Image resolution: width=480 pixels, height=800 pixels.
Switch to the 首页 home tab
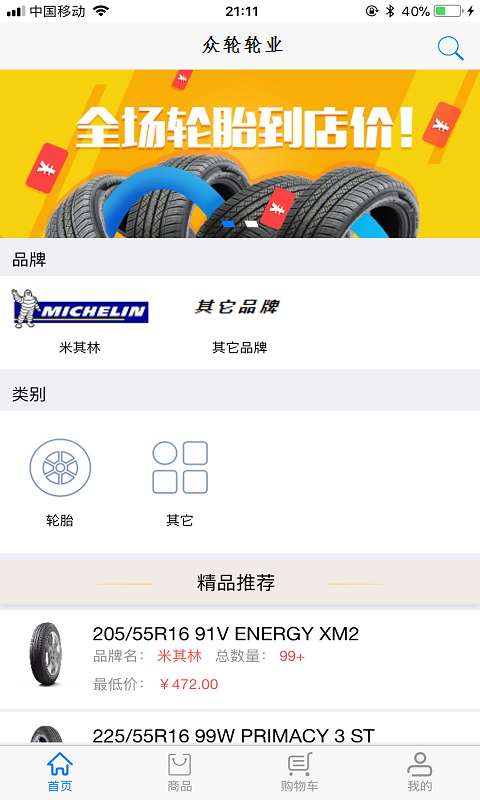coord(60,772)
